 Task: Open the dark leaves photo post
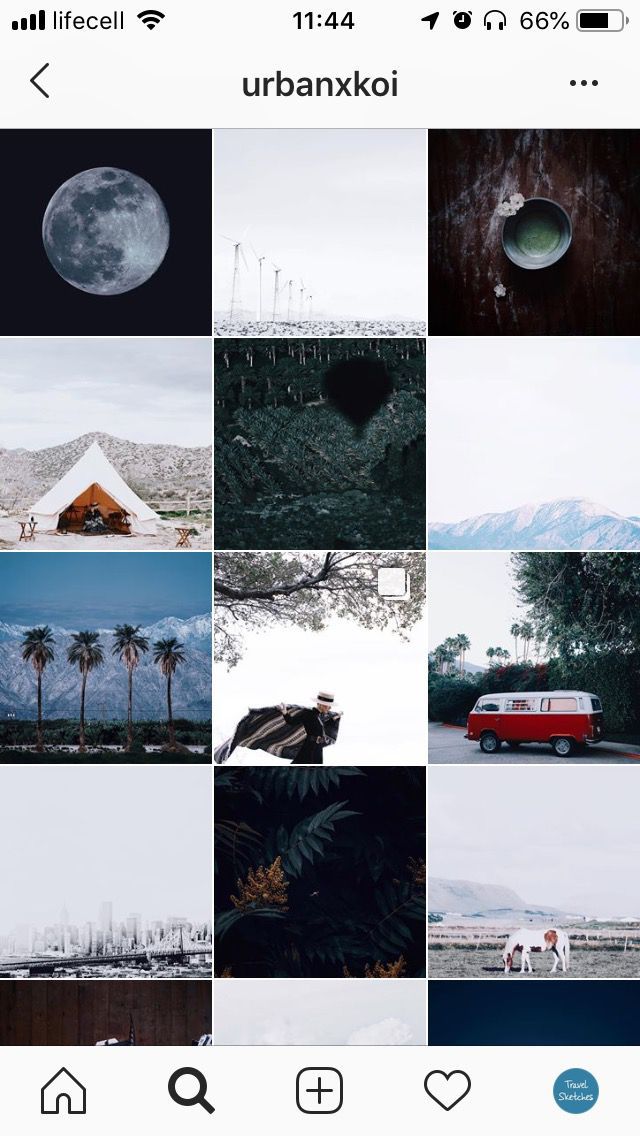tap(320, 872)
